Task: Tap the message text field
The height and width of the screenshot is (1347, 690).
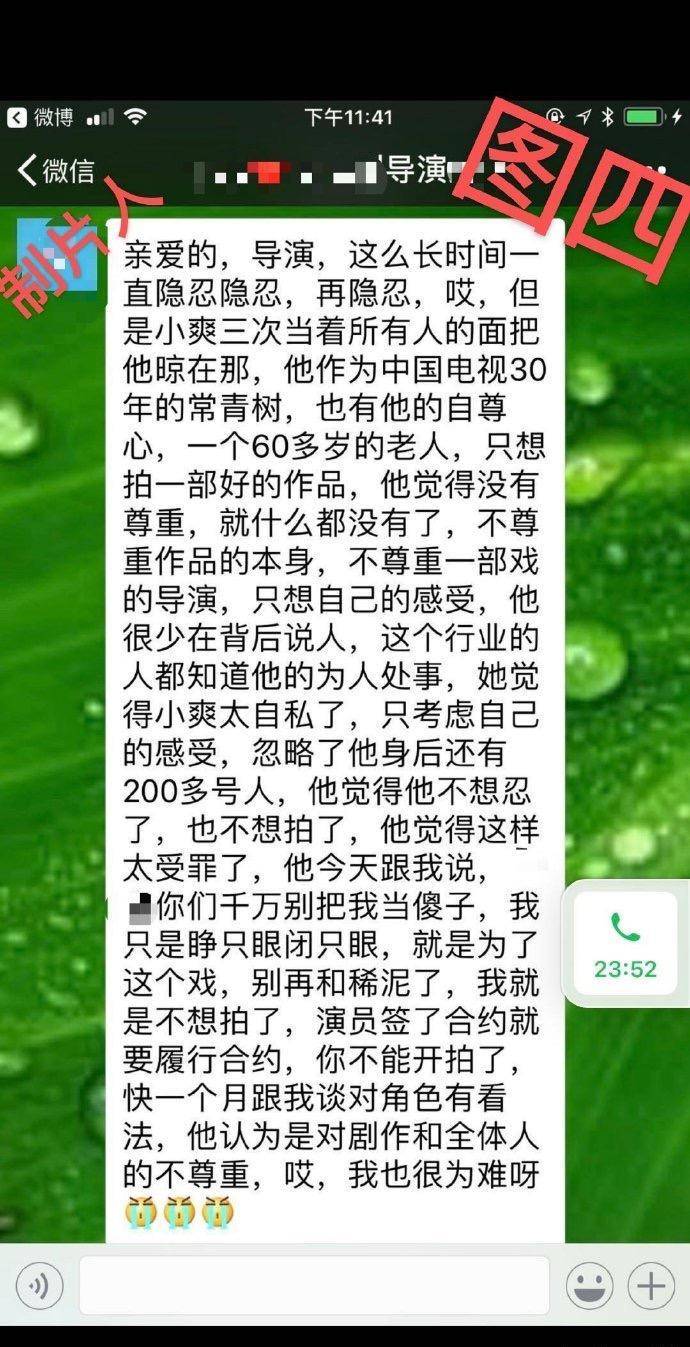Action: click(x=314, y=1285)
